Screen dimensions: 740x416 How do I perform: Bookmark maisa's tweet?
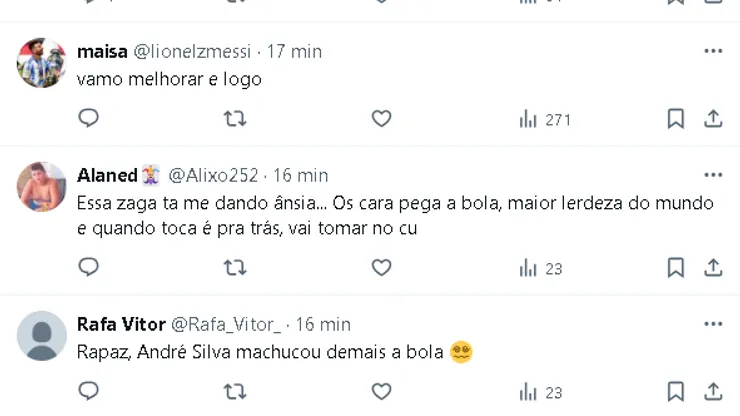click(x=676, y=119)
